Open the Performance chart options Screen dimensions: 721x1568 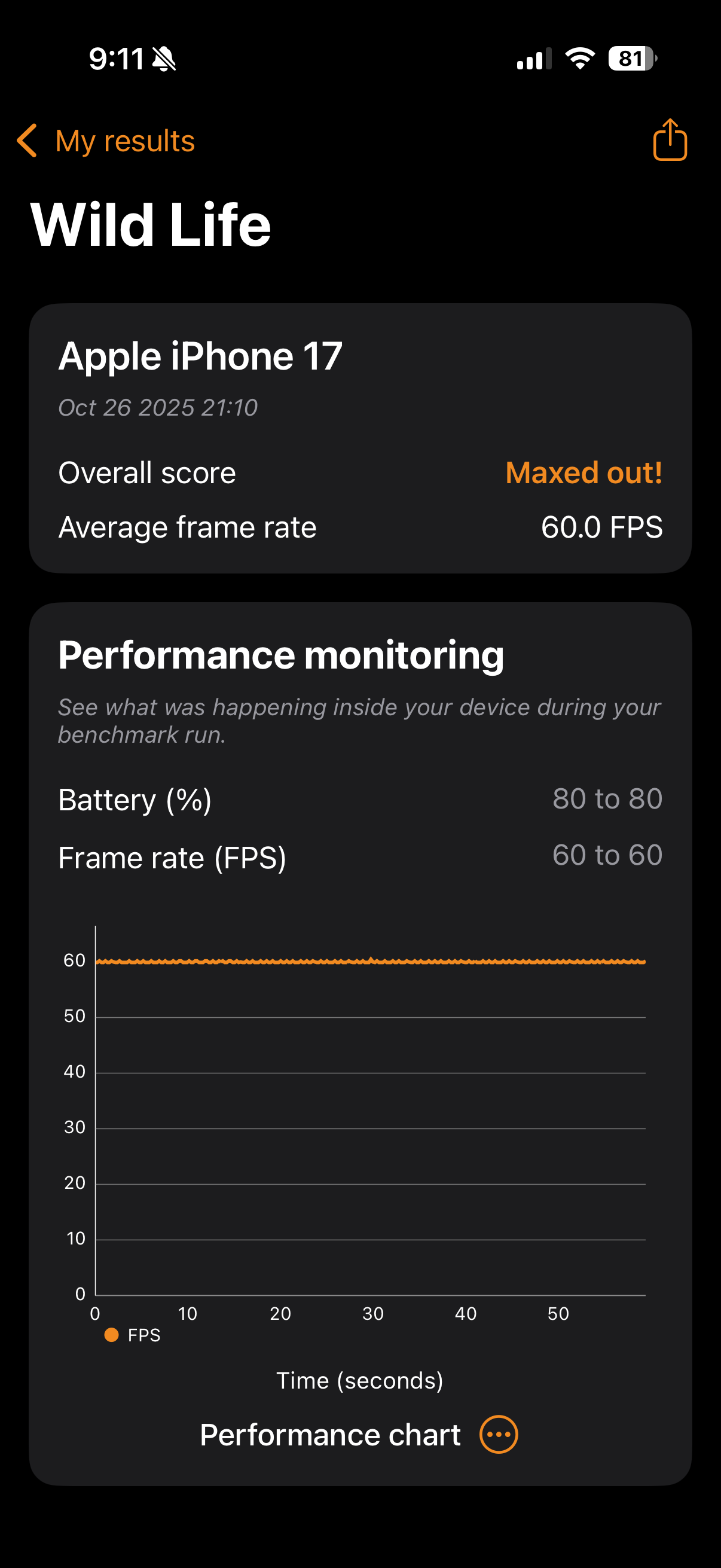[499, 1435]
